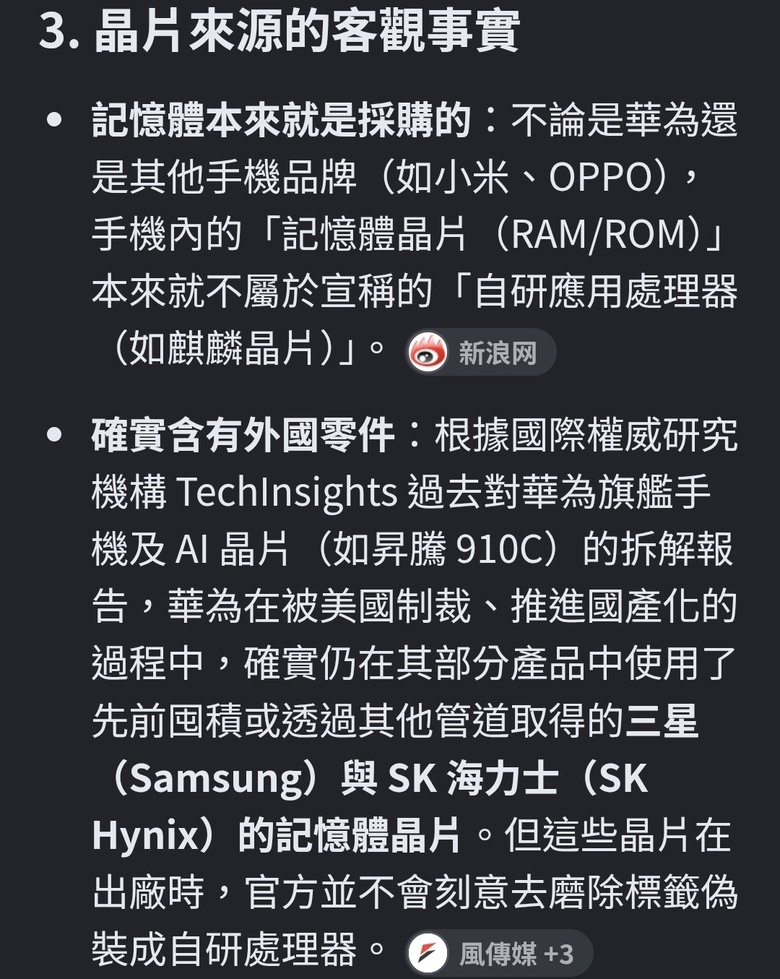Open the 新浪网 source citation chip
The height and width of the screenshot is (979, 780).
(x=480, y=352)
